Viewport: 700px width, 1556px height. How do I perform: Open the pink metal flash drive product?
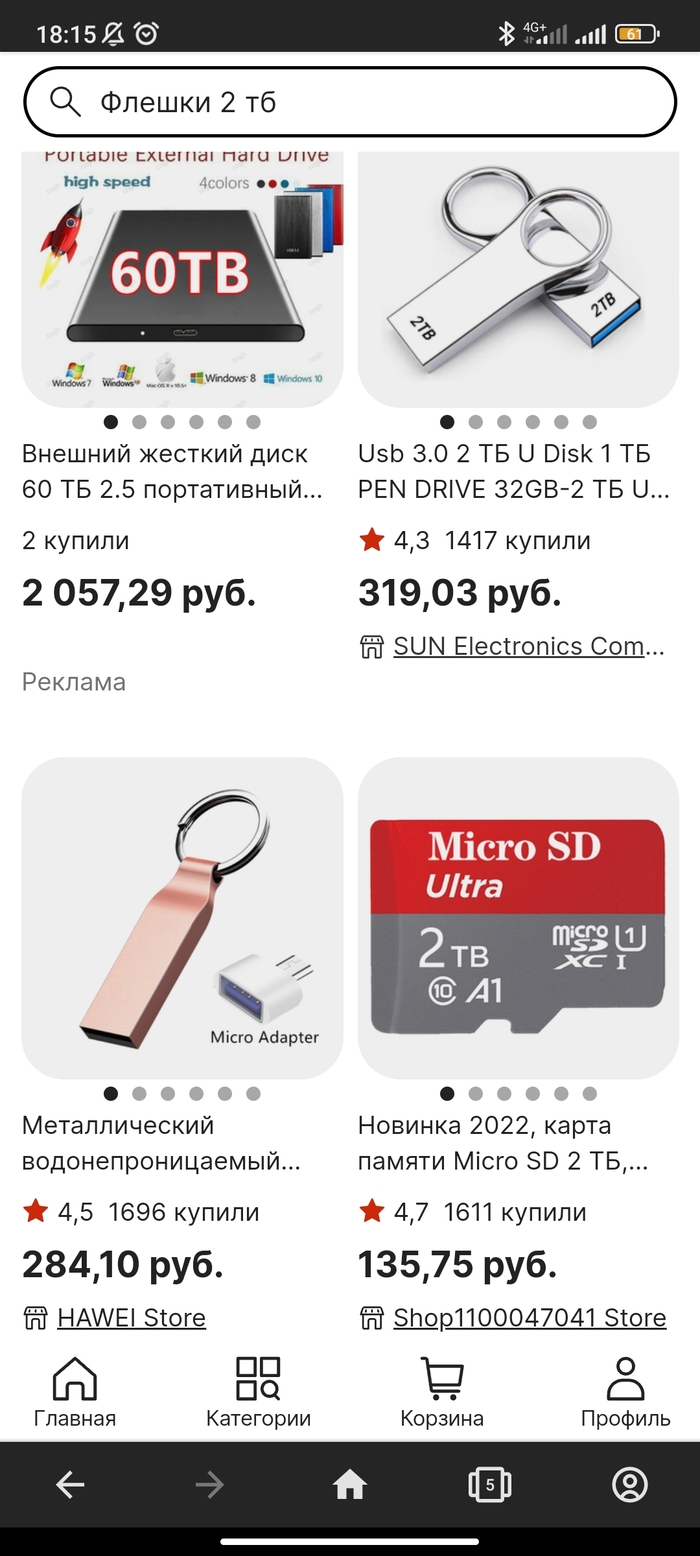(182, 917)
